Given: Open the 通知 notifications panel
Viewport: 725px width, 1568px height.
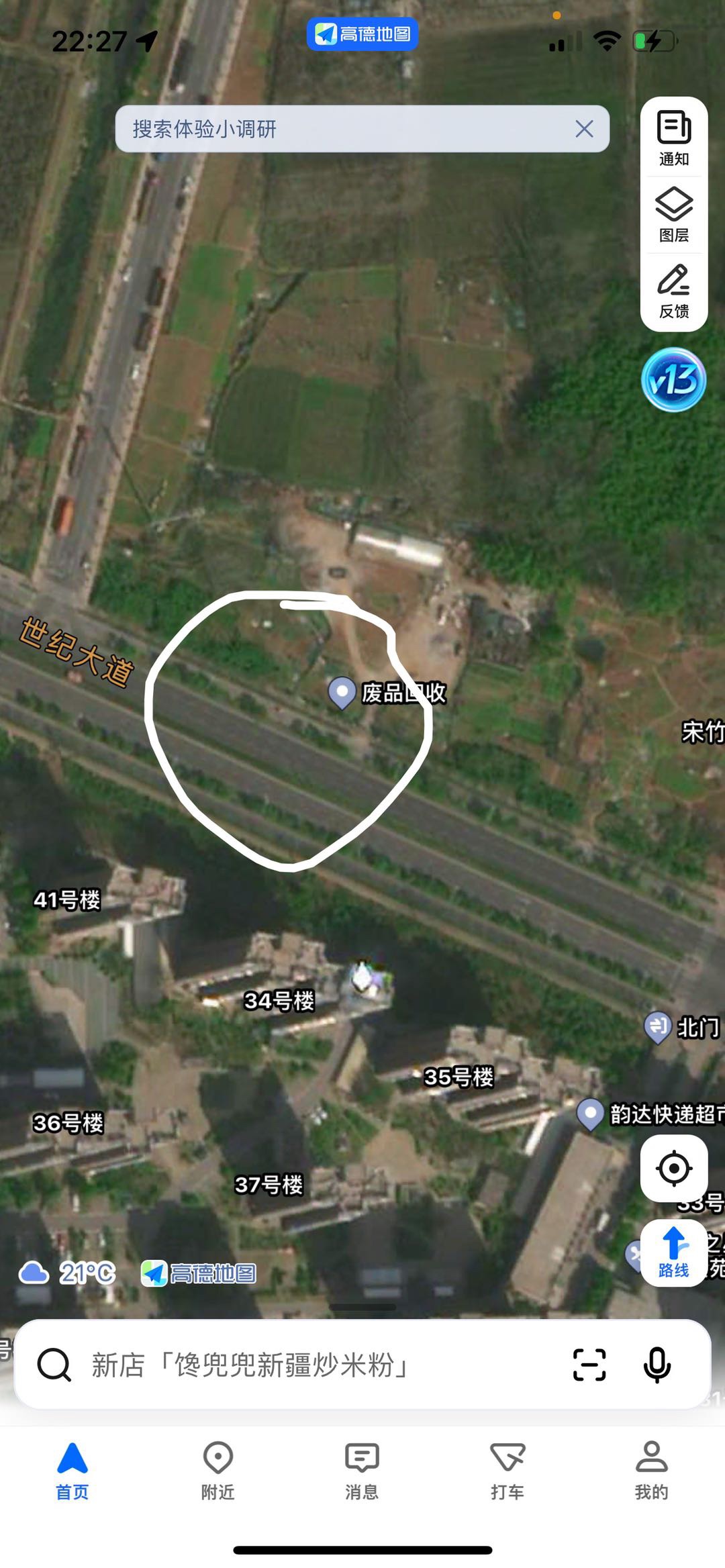Looking at the screenshot, I should click(x=673, y=138).
